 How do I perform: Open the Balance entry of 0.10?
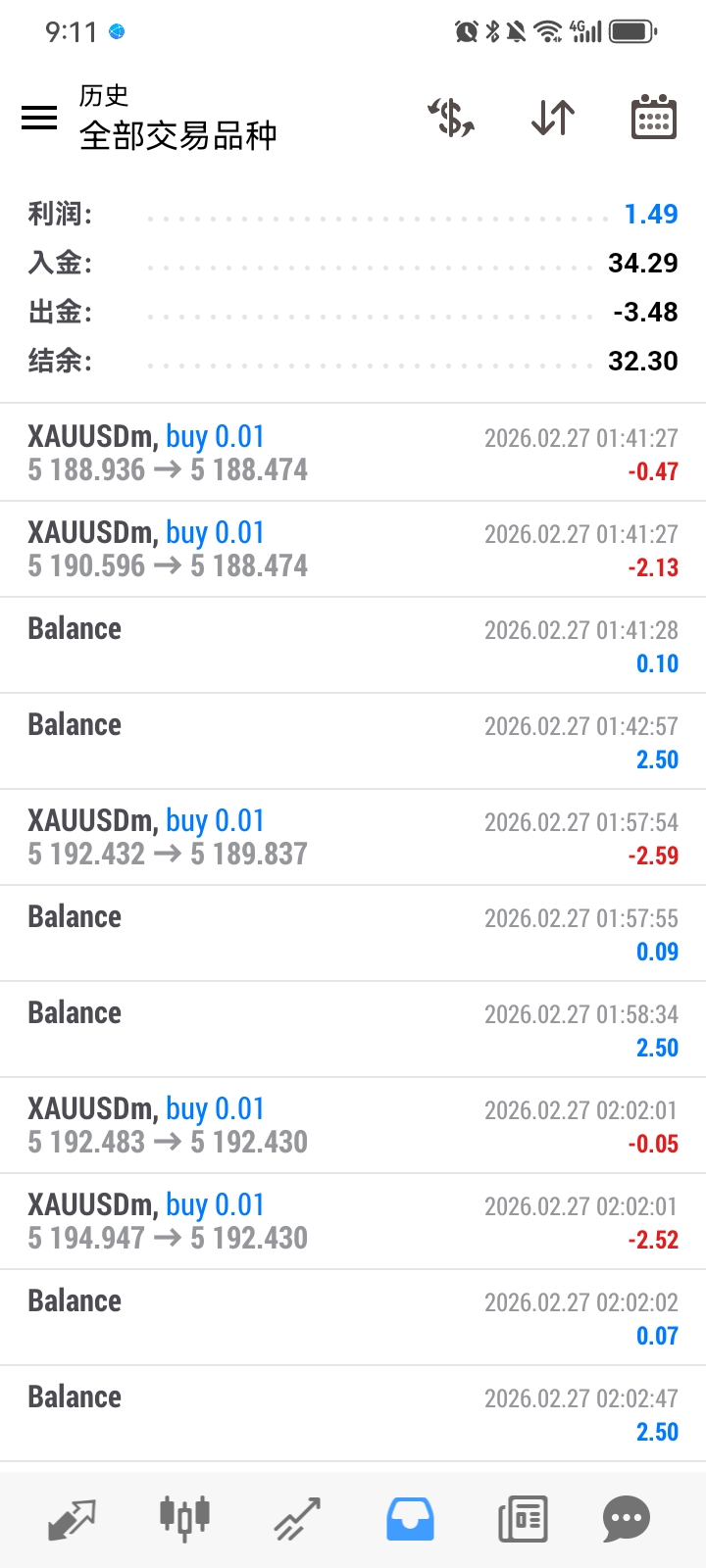[353, 645]
